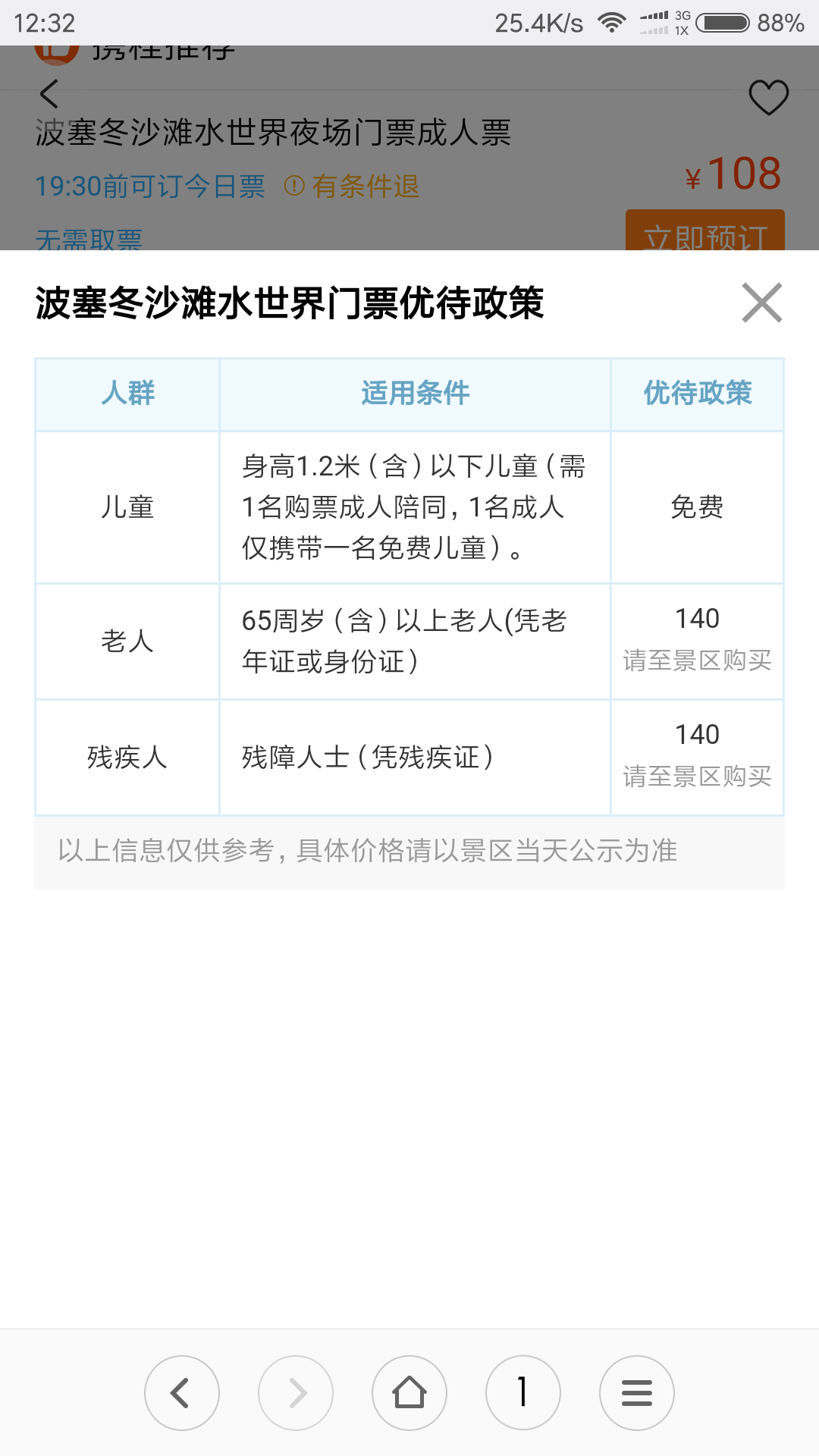Open the browser tabs switcher
Viewport: 819px width, 1456px height.
coord(523,1393)
